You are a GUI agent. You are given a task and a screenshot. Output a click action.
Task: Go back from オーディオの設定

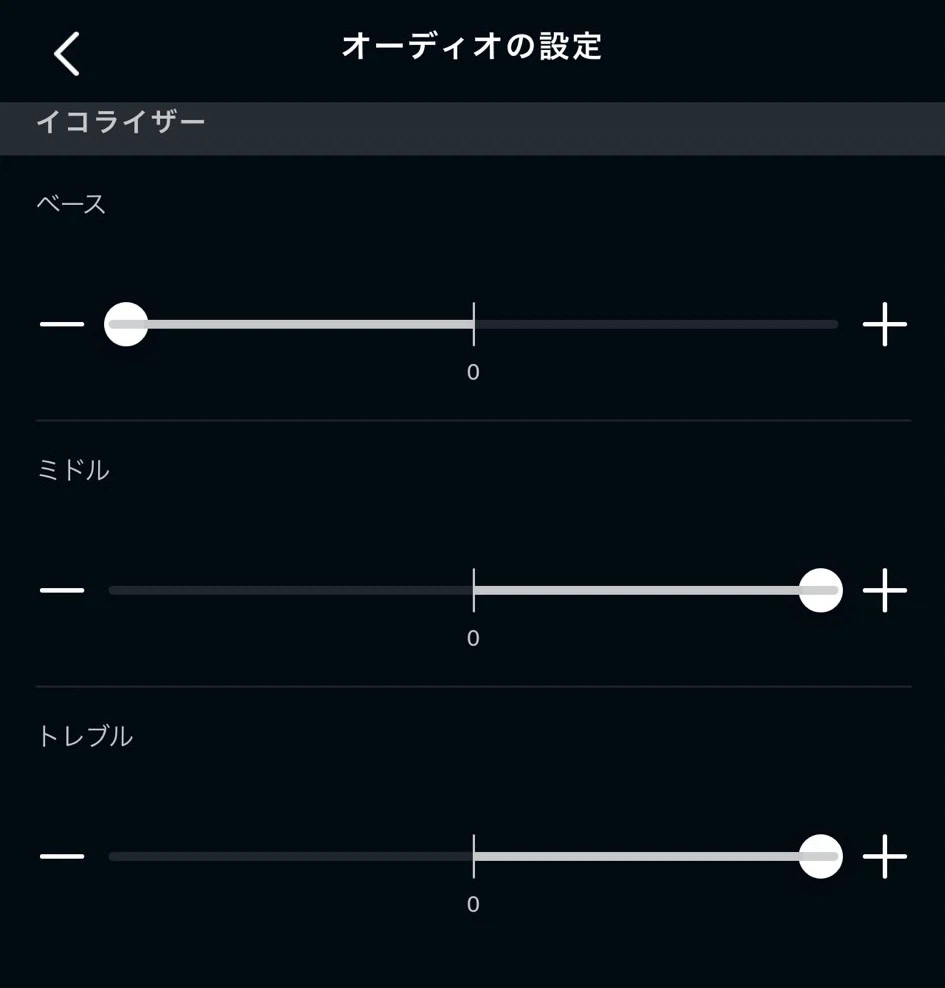point(66,53)
